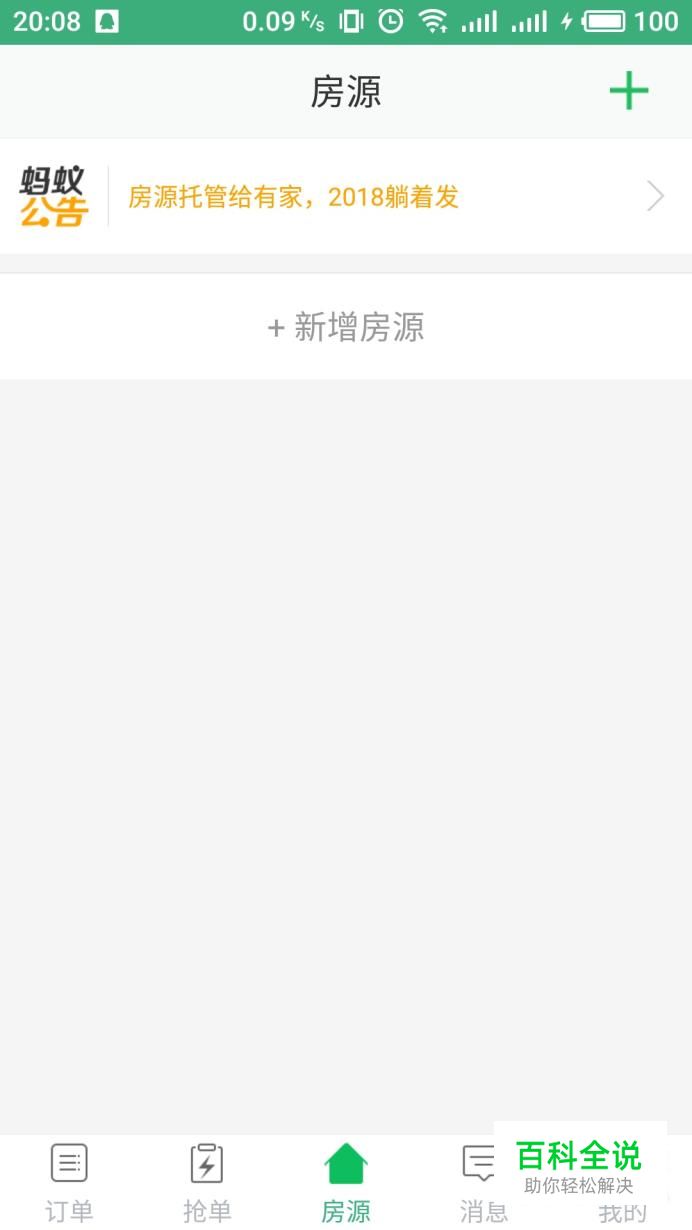The image size is (692, 1230).
Task: Tap the green plus icon in header
Action: coord(628,92)
